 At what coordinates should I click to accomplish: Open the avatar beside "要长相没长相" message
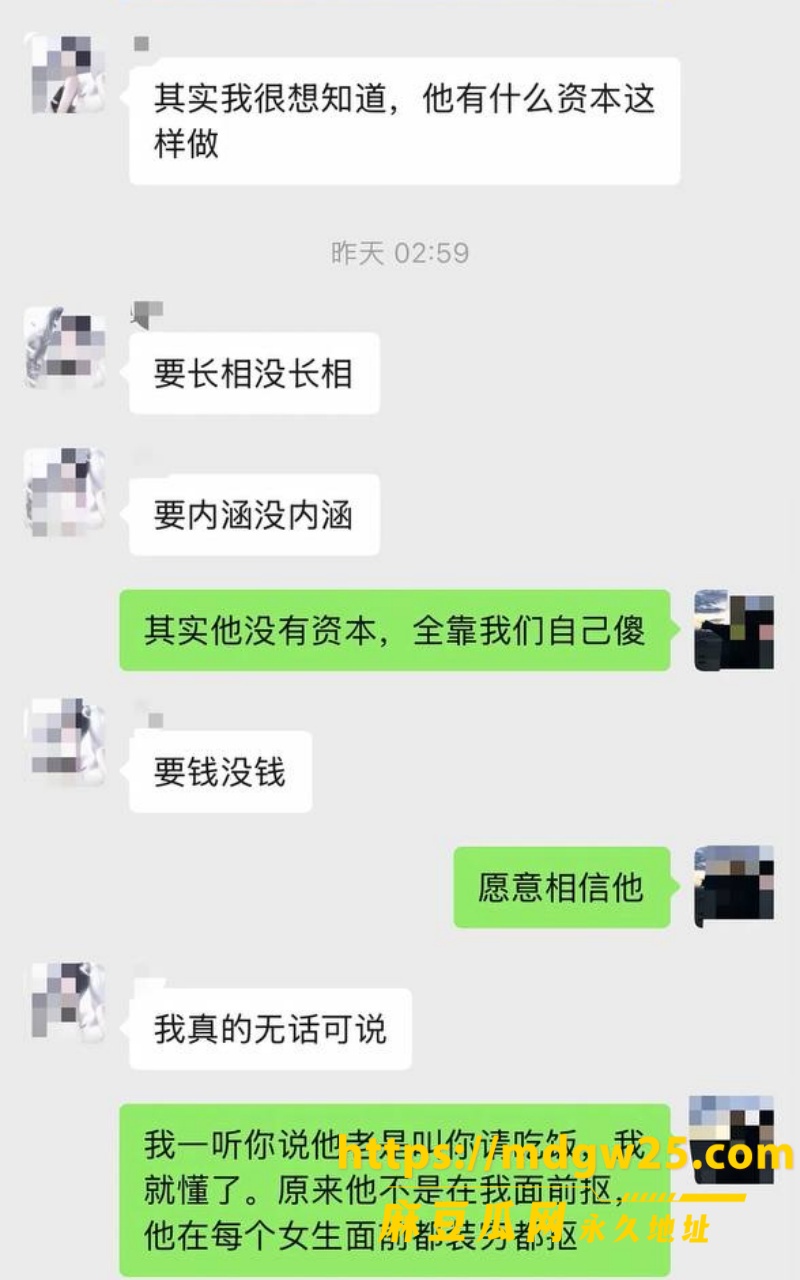[65, 347]
